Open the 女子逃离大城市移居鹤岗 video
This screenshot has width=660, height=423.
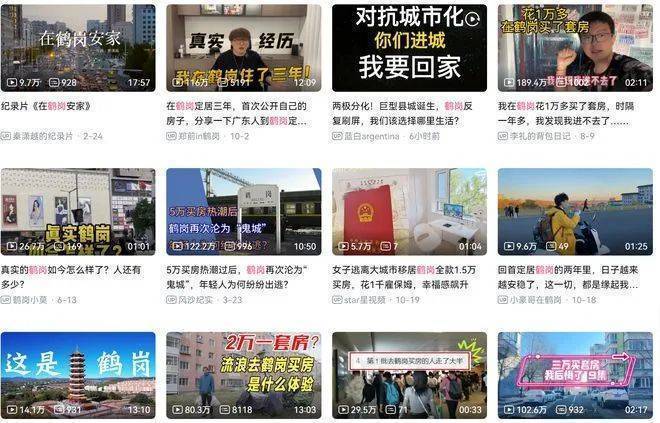(409, 211)
